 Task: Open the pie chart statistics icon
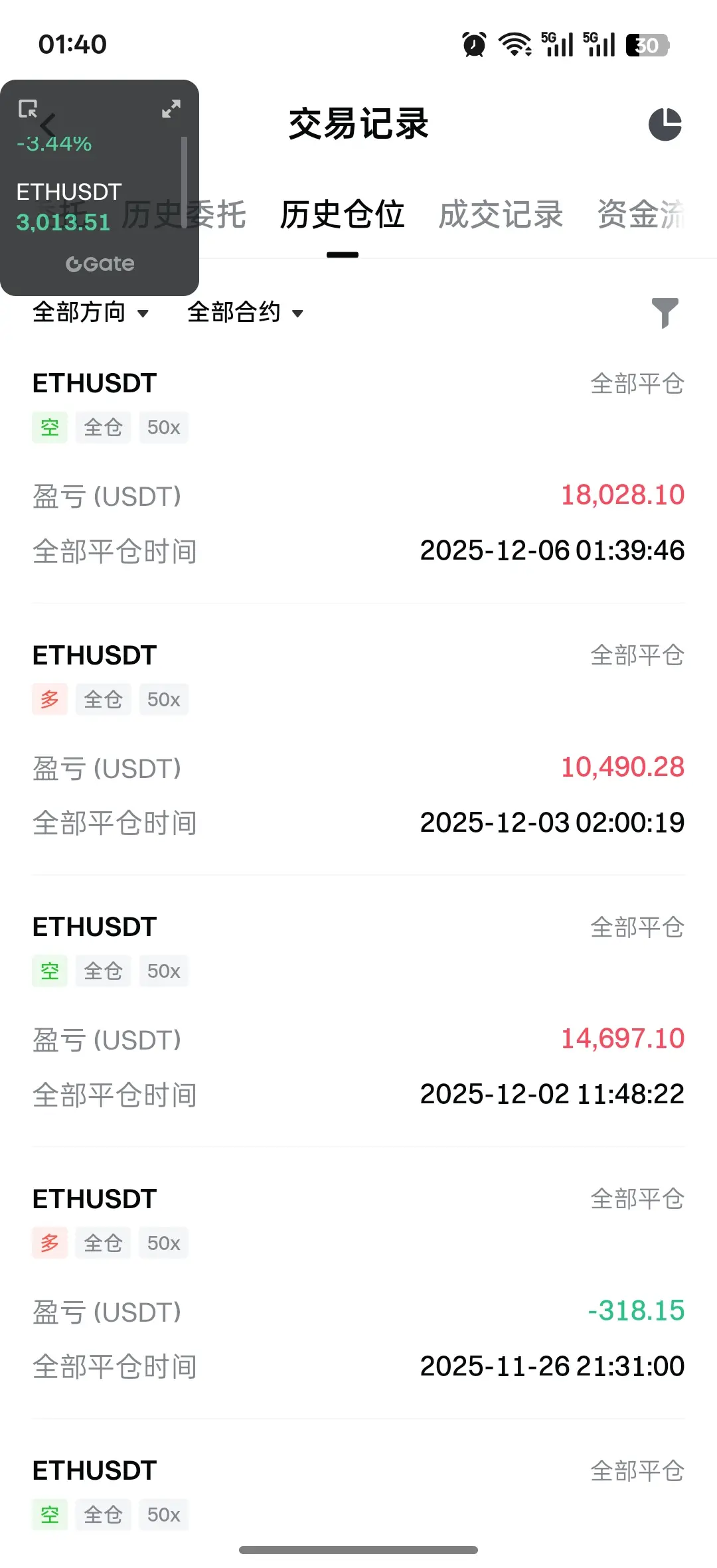pos(665,124)
